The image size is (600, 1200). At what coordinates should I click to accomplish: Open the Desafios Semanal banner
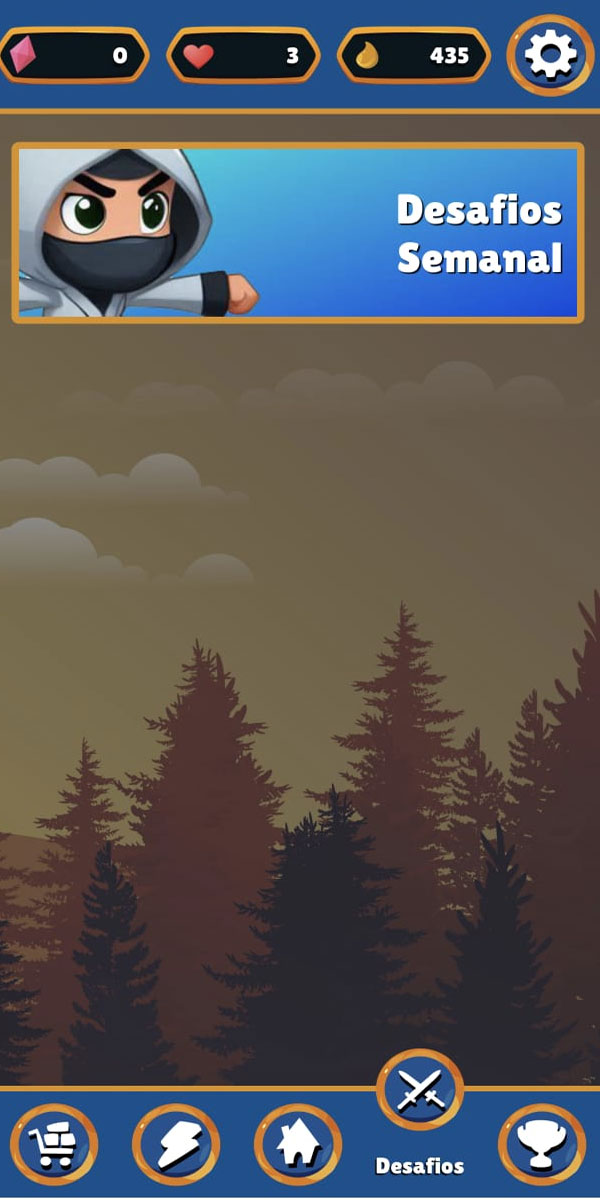point(298,233)
